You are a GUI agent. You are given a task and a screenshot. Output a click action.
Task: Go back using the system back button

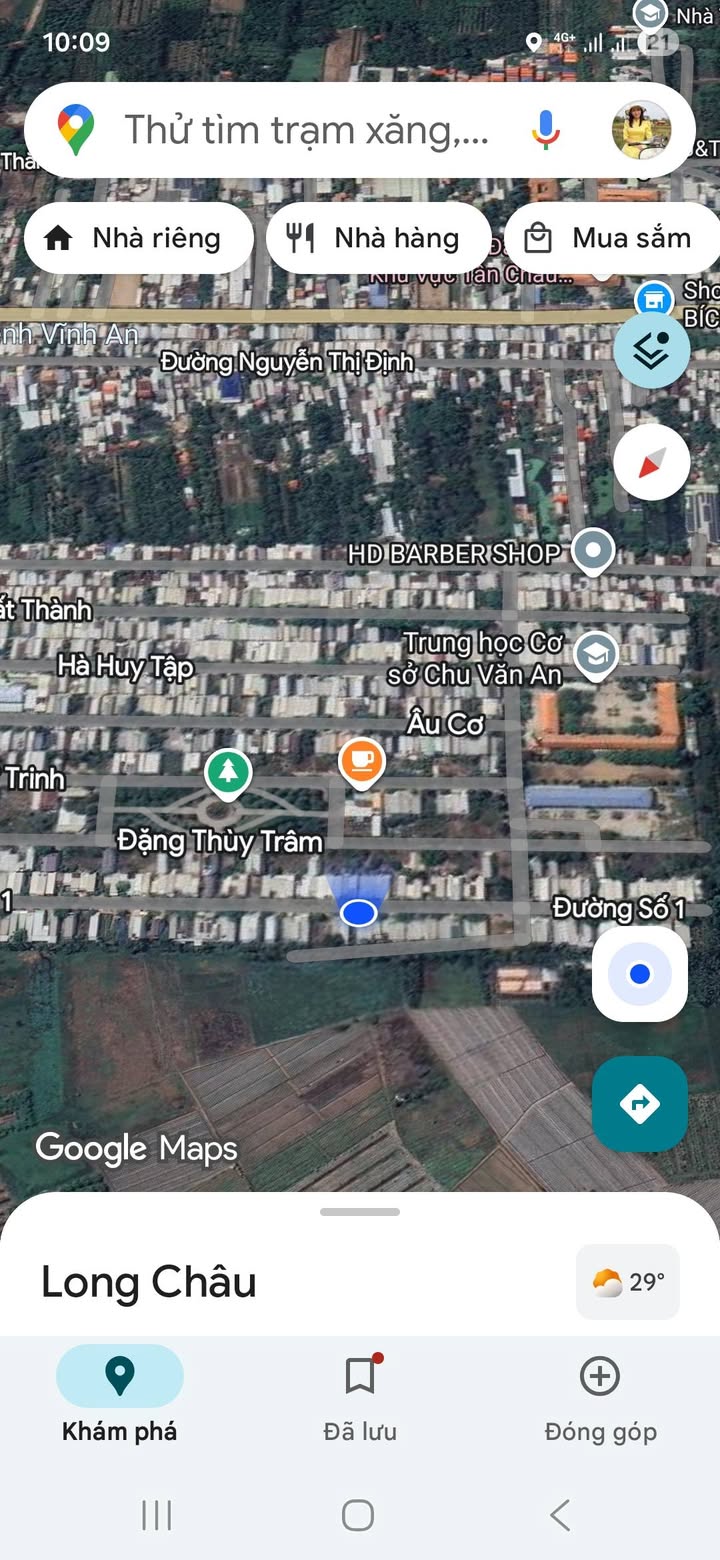(561, 1515)
